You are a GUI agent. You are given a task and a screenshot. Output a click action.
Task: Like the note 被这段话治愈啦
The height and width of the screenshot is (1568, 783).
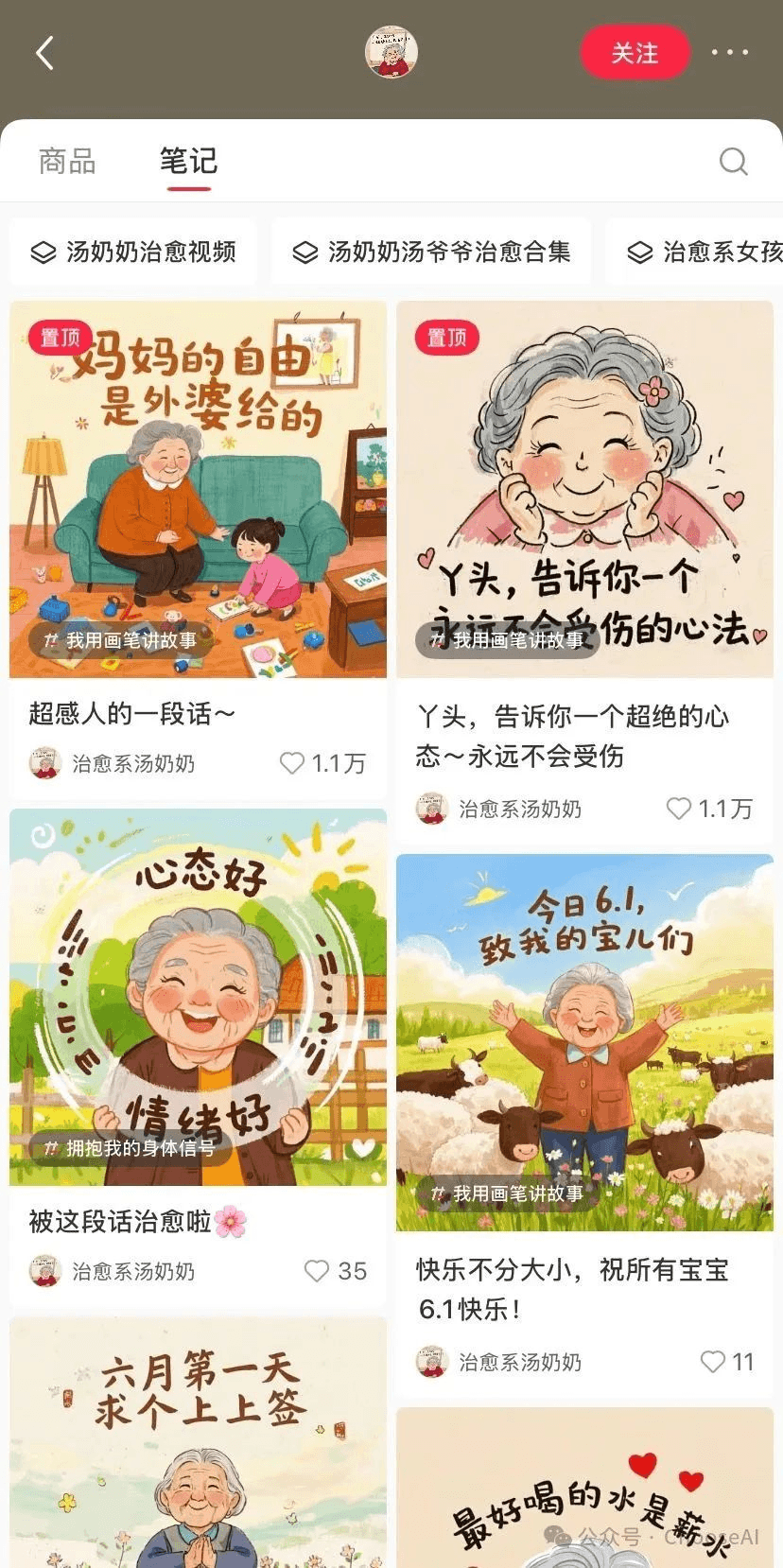[x=317, y=1271]
